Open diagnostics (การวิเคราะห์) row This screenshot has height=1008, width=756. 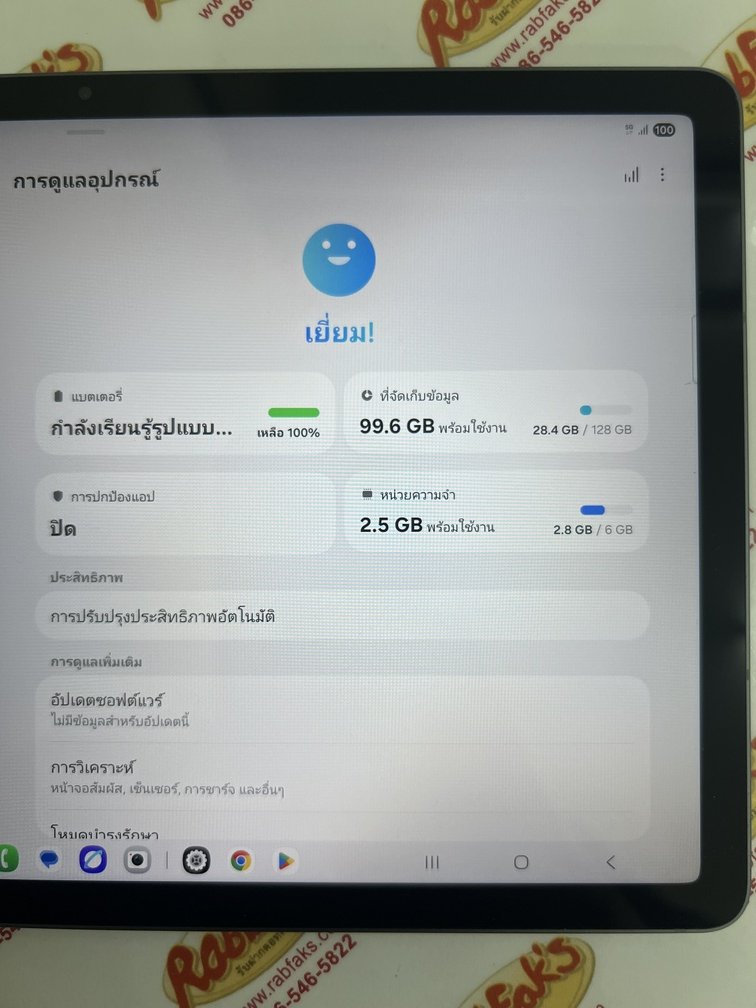pos(341,777)
